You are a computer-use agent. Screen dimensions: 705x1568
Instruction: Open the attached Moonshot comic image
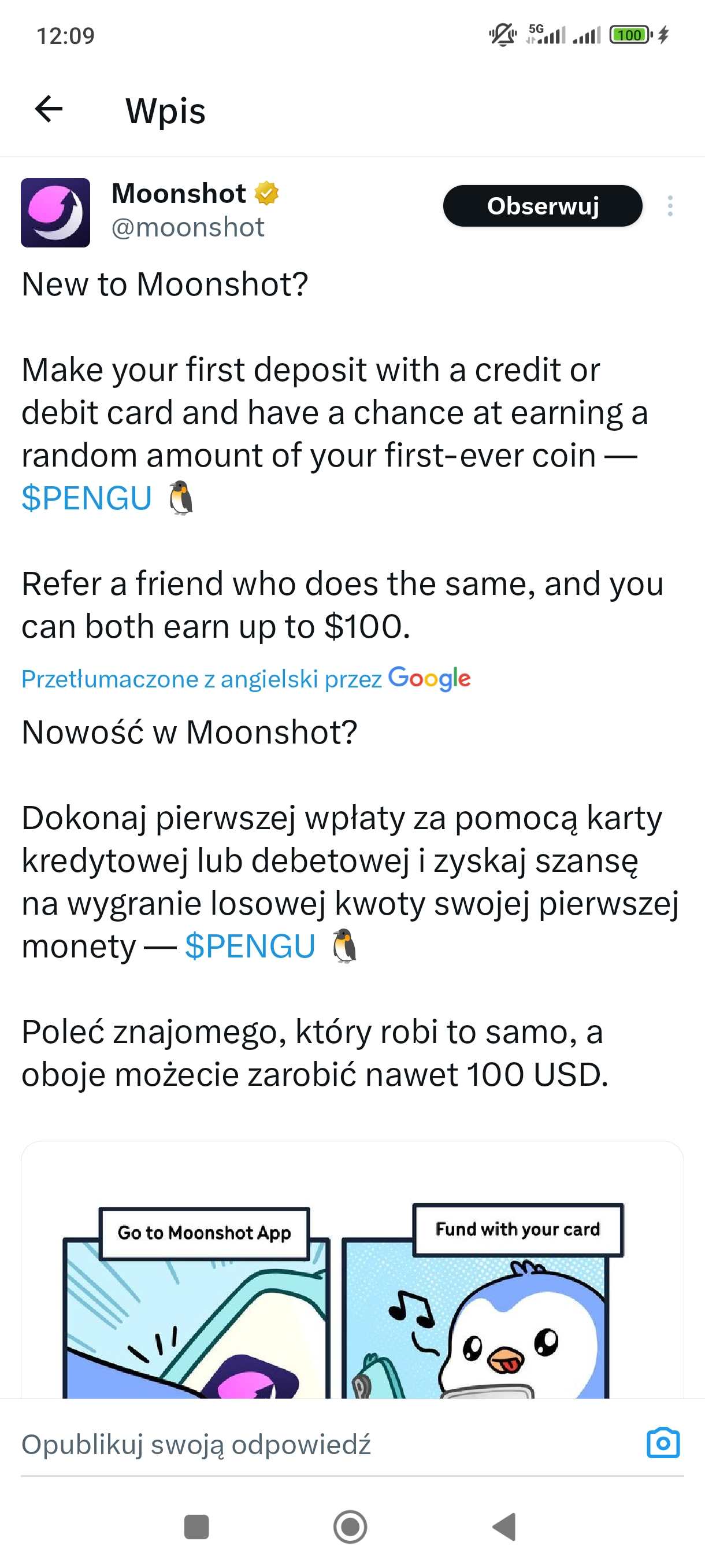pyautogui.click(x=352, y=1270)
